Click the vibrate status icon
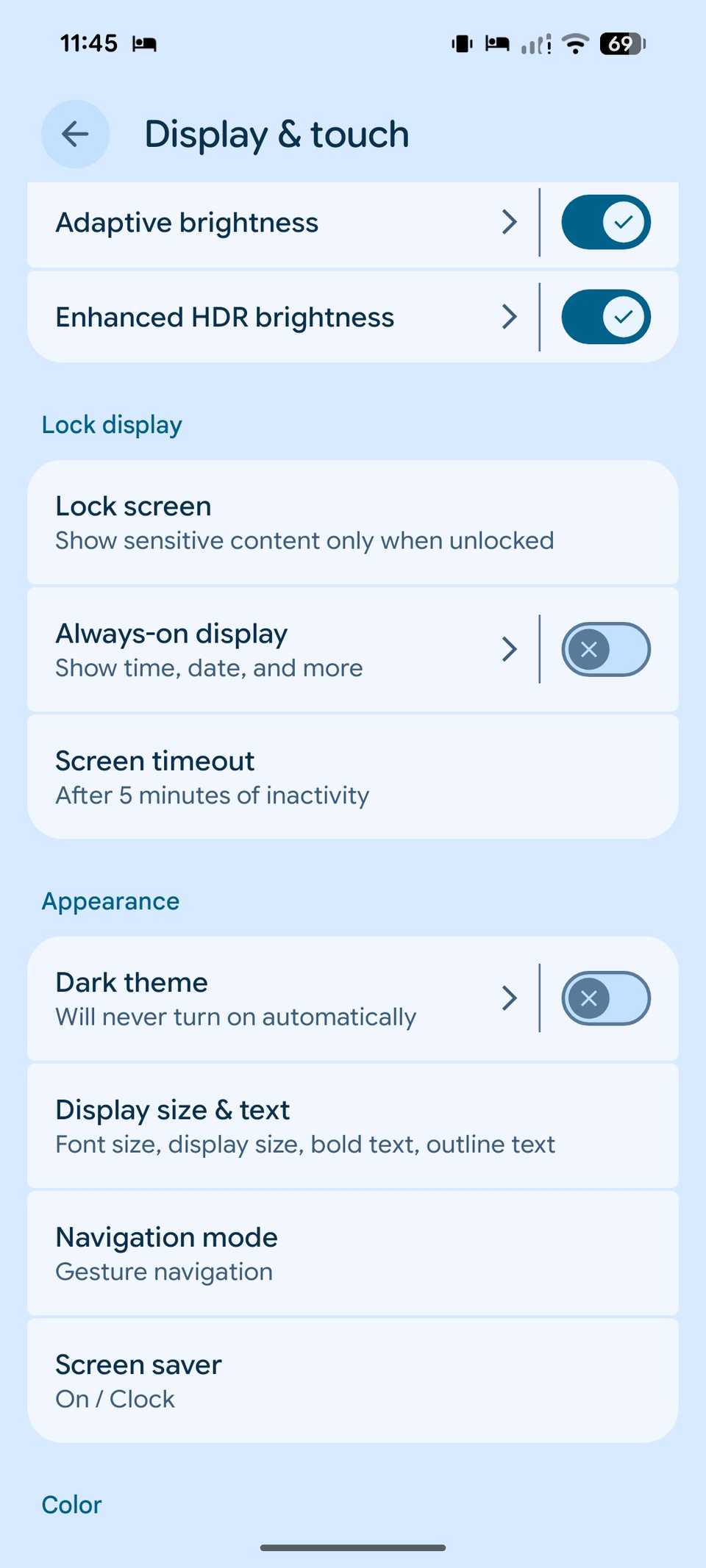Image resolution: width=706 pixels, height=1568 pixels. [x=462, y=44]
